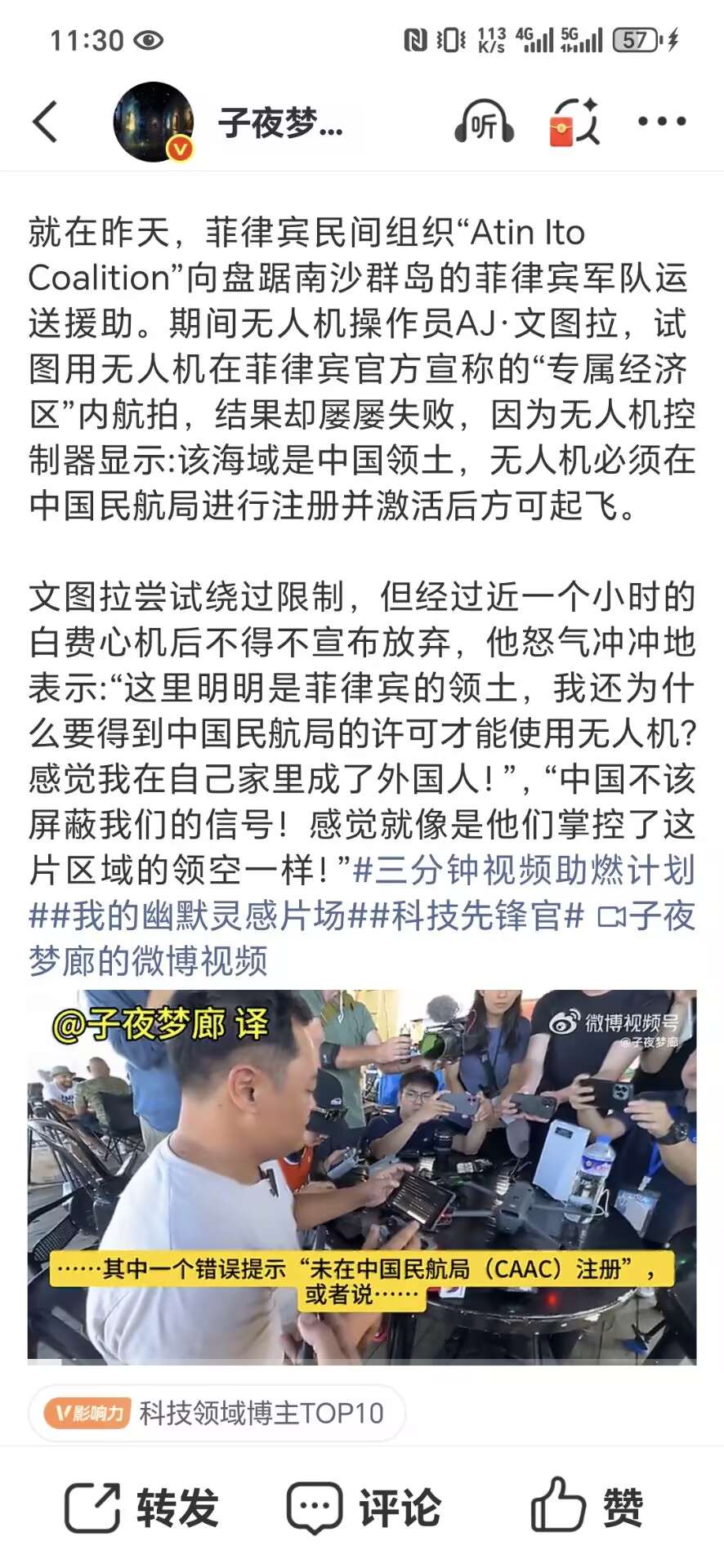Go back with the back arrow
Viewport: 724px width, 1568px height.
point(46,122)
